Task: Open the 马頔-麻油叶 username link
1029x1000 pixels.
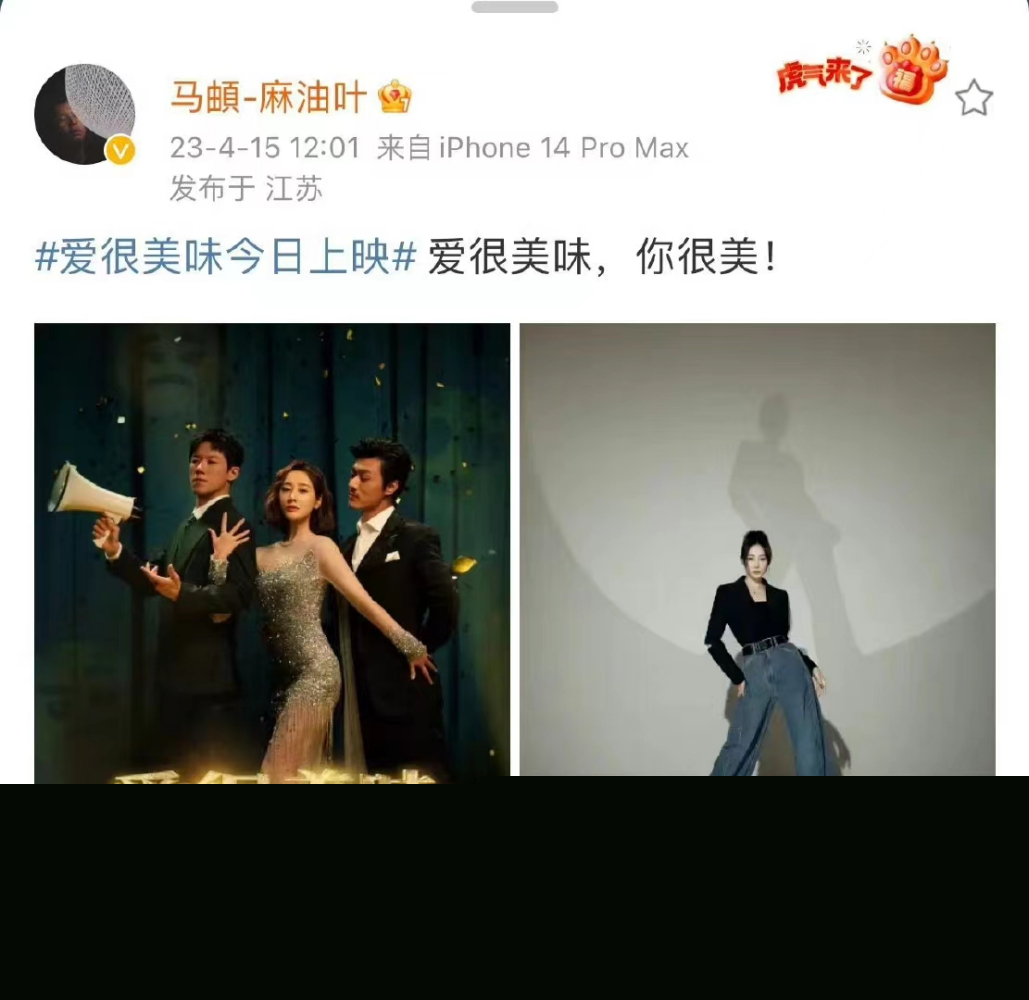Action: pos(269,97)
